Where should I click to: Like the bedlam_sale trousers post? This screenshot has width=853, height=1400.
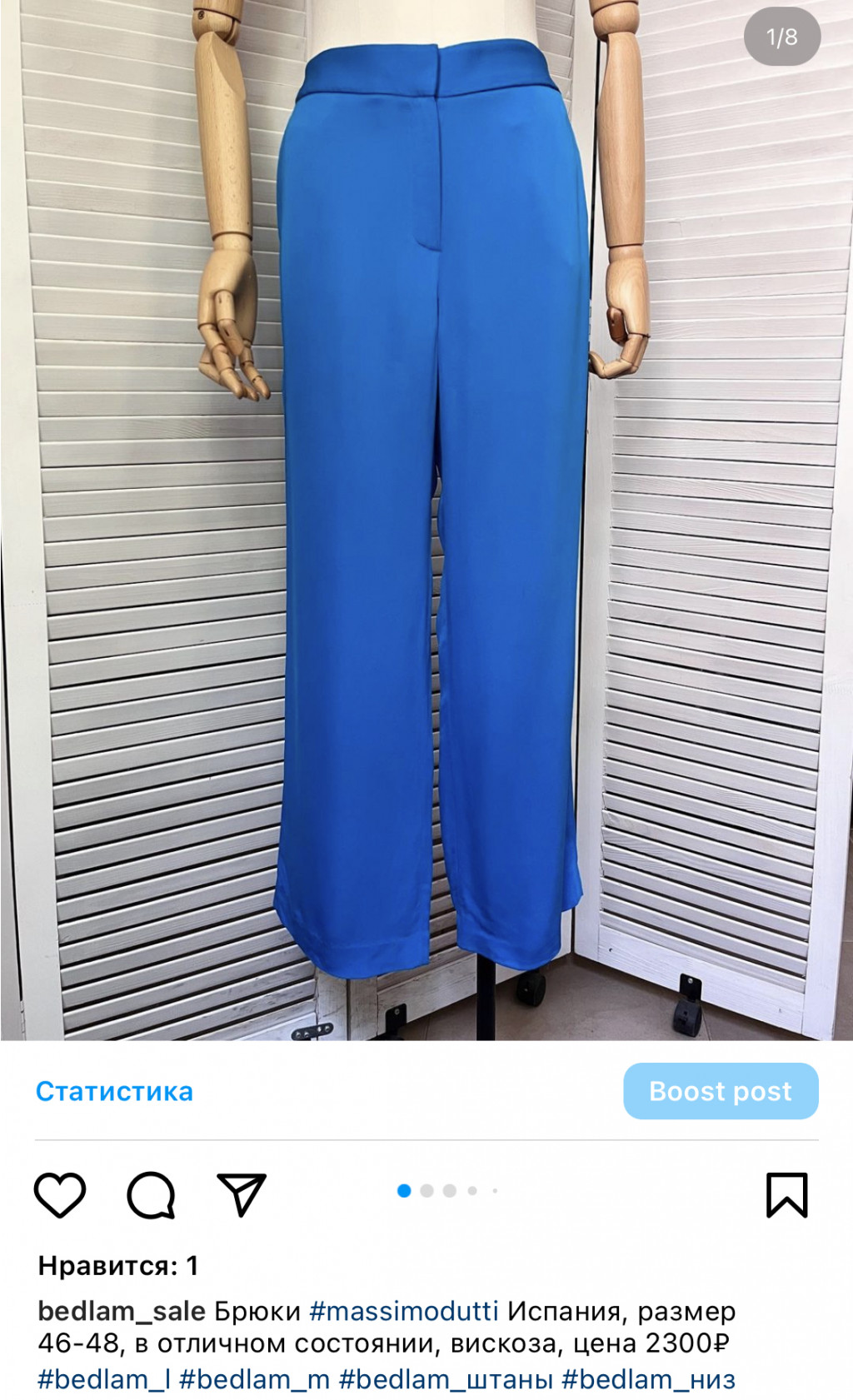[60, 1195]
